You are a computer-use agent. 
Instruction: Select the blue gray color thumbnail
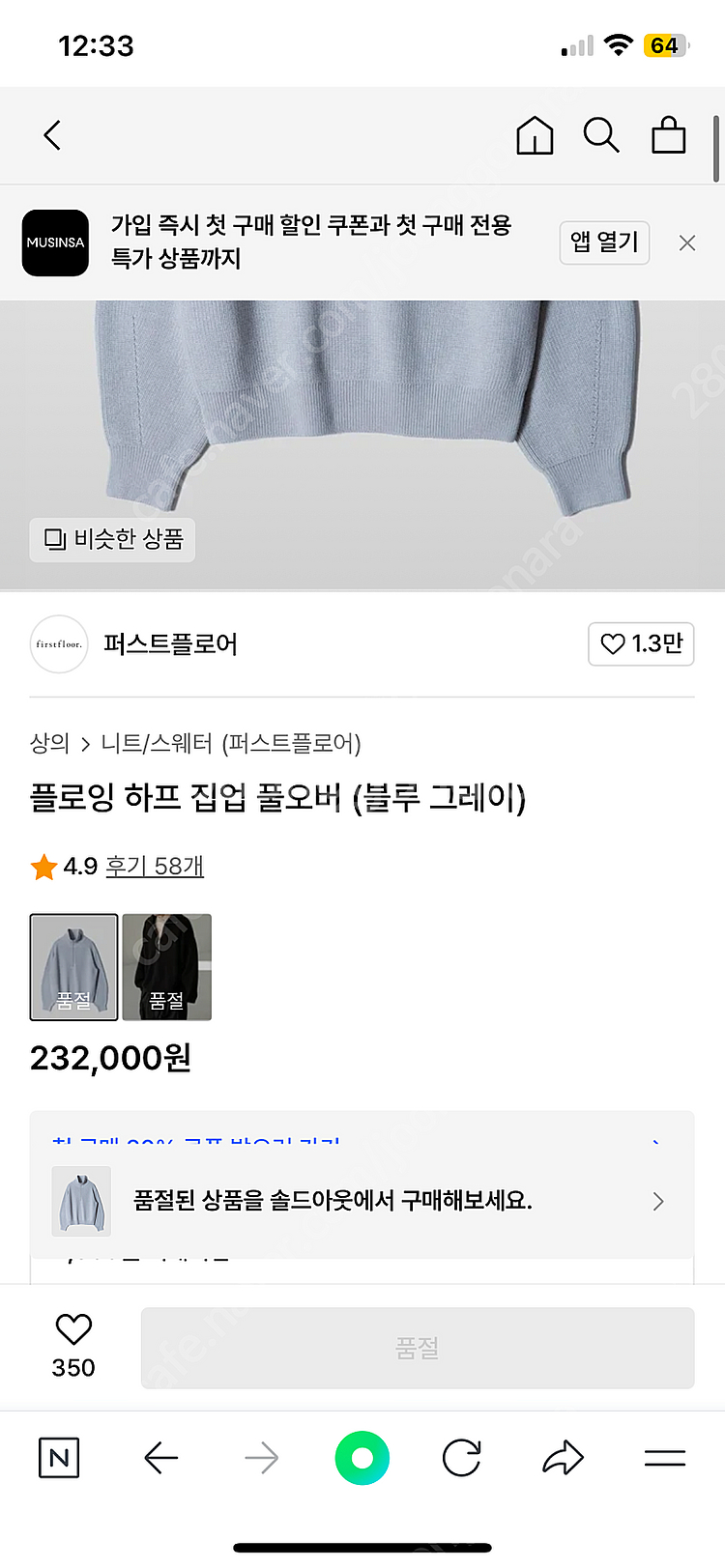coord(74,967)
